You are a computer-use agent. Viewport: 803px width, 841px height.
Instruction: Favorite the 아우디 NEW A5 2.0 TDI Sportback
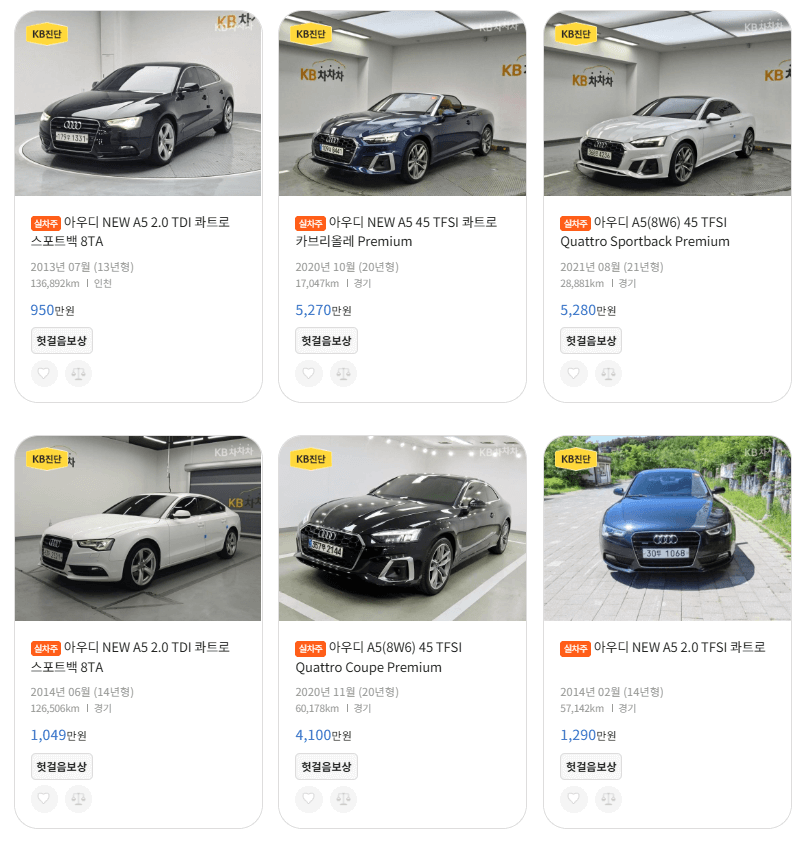pyautogui.click(x=44, y=373)
